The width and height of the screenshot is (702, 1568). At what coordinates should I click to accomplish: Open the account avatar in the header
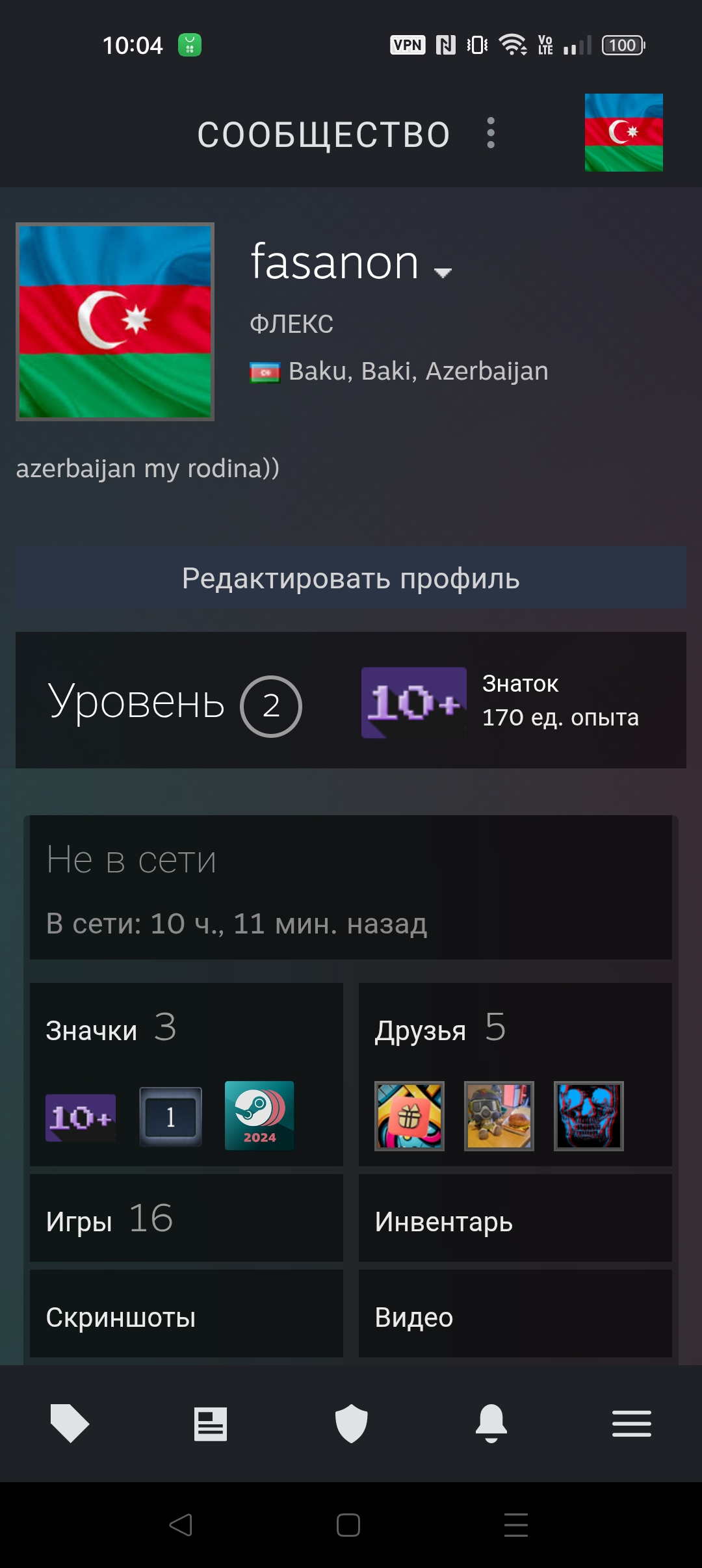(623, 133)
